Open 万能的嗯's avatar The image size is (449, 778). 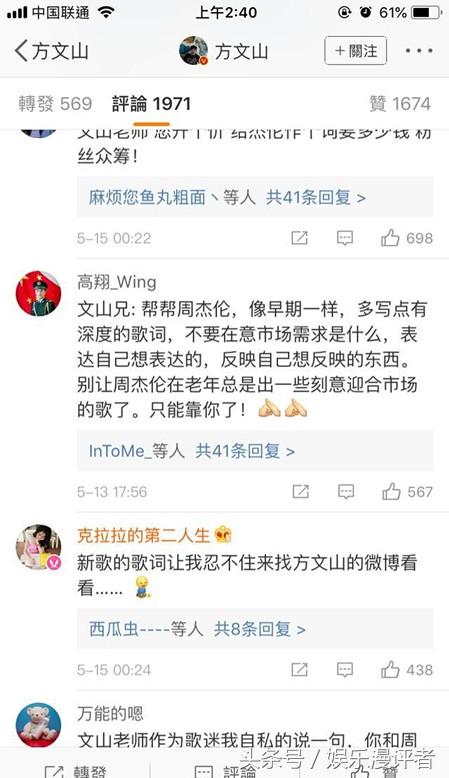pos(39,725)
